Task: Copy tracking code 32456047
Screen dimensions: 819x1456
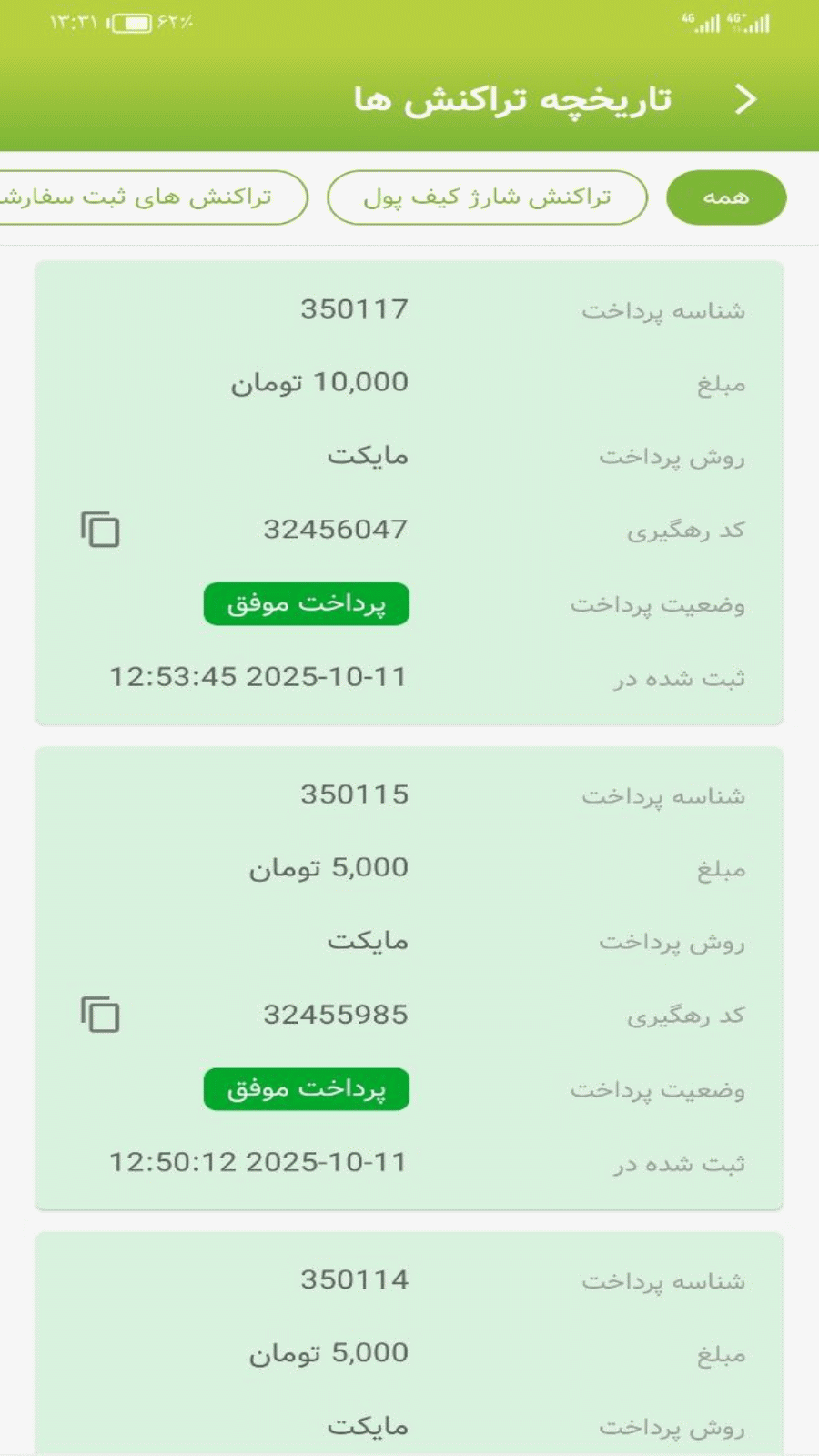Action: pyautogui.click(x=100, y=530)
